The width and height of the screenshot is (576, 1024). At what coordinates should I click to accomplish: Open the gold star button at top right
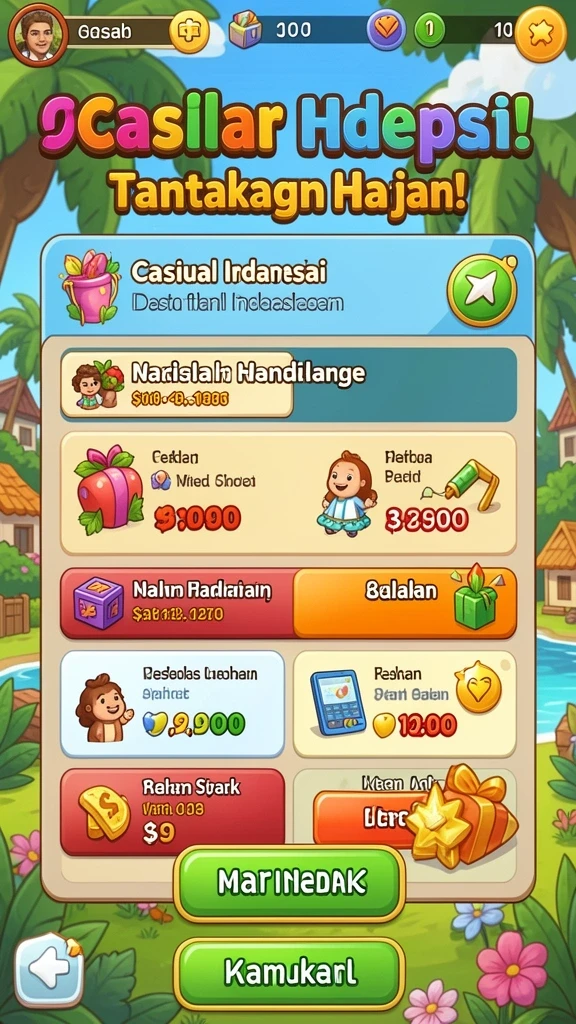[x=541, y=34]
